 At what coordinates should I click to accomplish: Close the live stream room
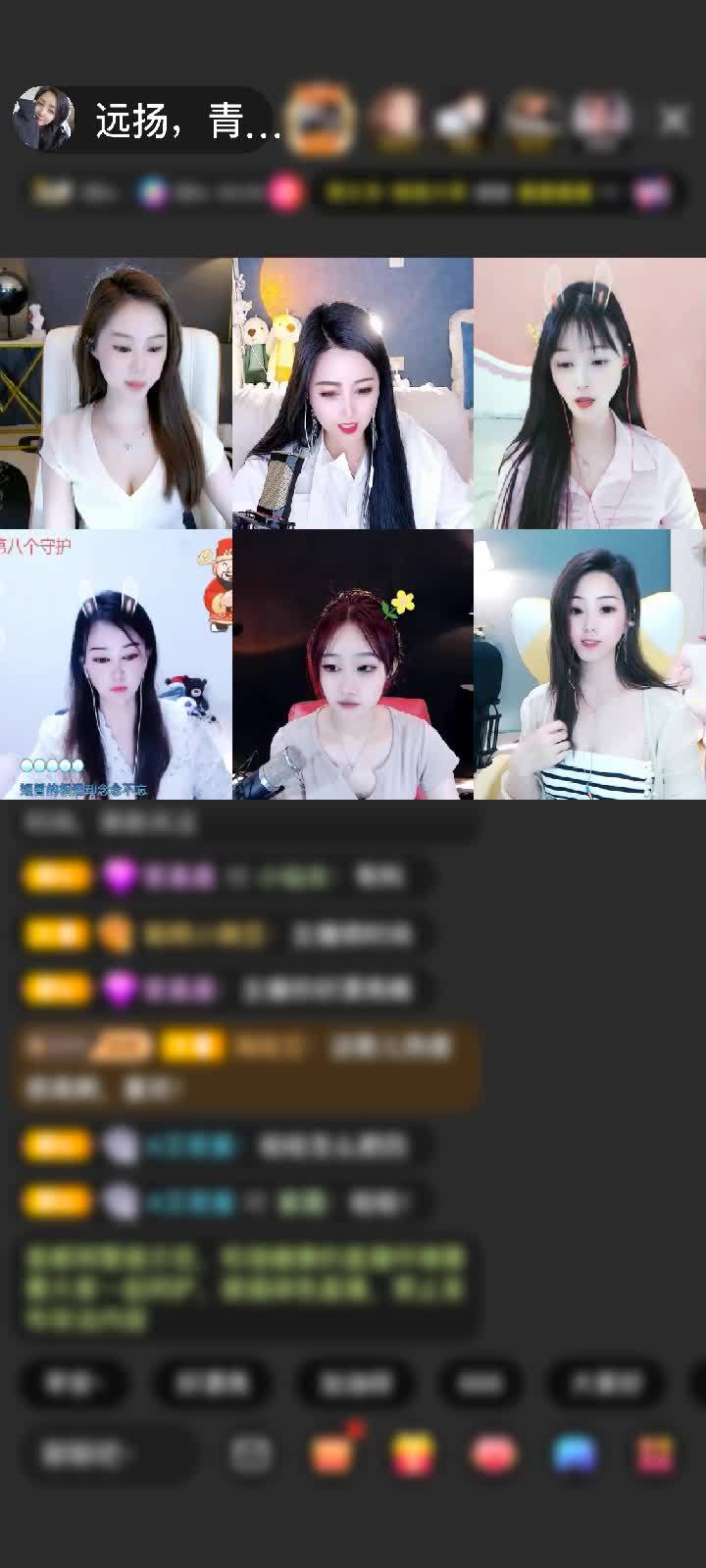click(x=674, y=120)
